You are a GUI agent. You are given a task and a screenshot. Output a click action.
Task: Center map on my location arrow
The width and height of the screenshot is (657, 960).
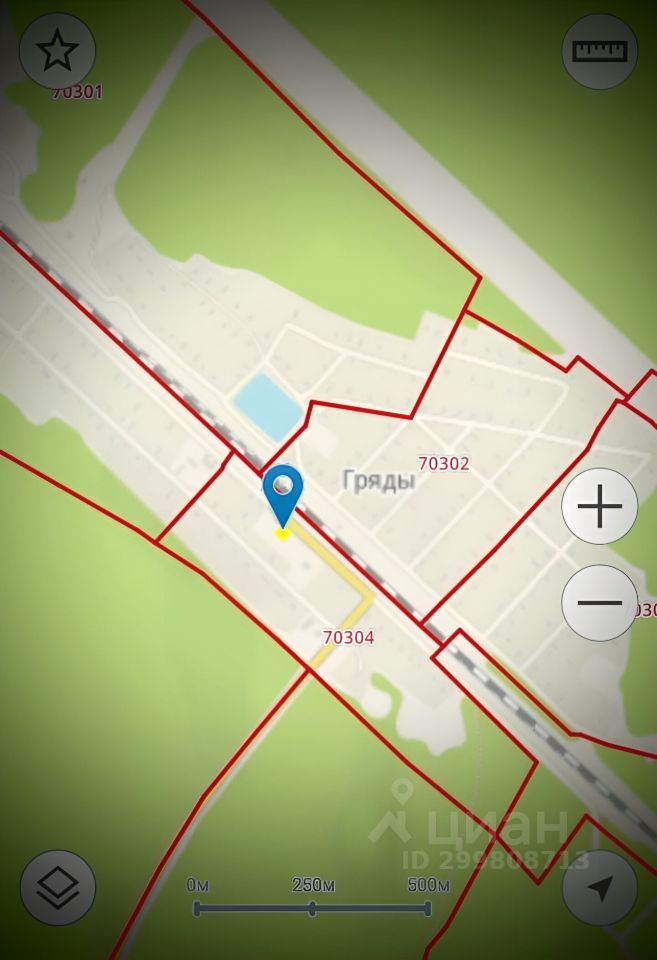[x=600, y=887]
